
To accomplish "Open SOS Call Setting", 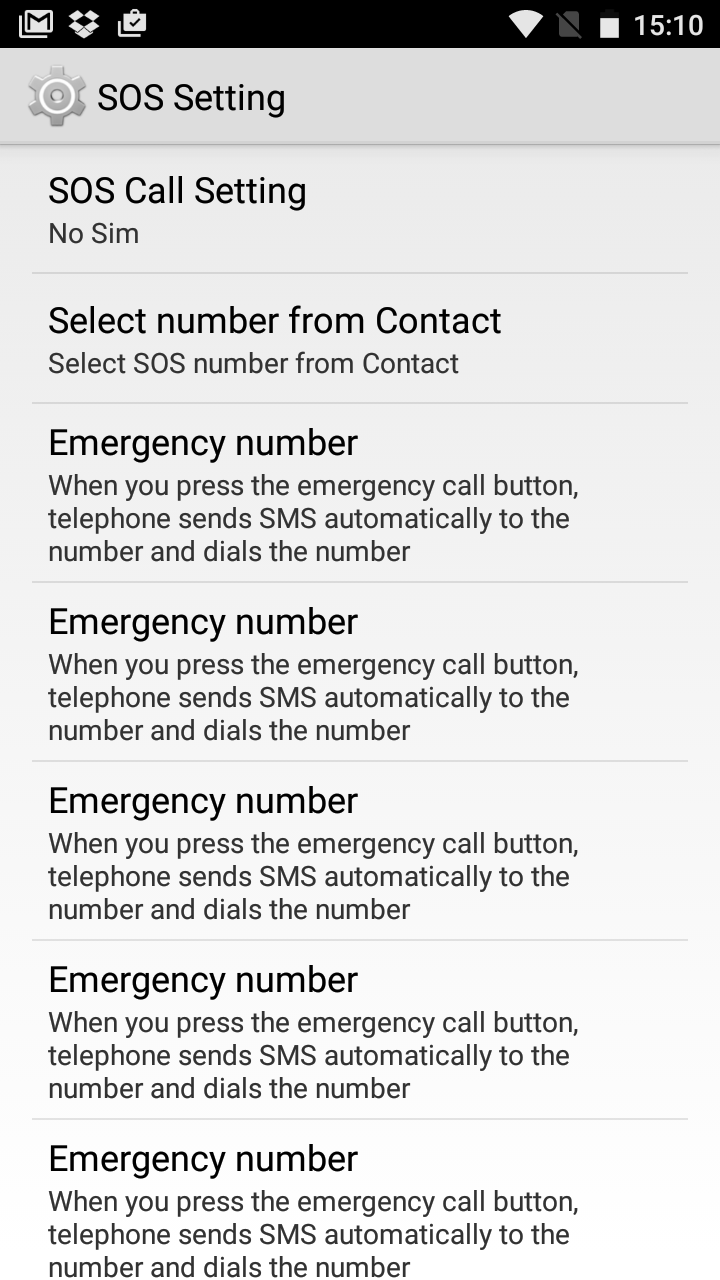I will [360, 210].
